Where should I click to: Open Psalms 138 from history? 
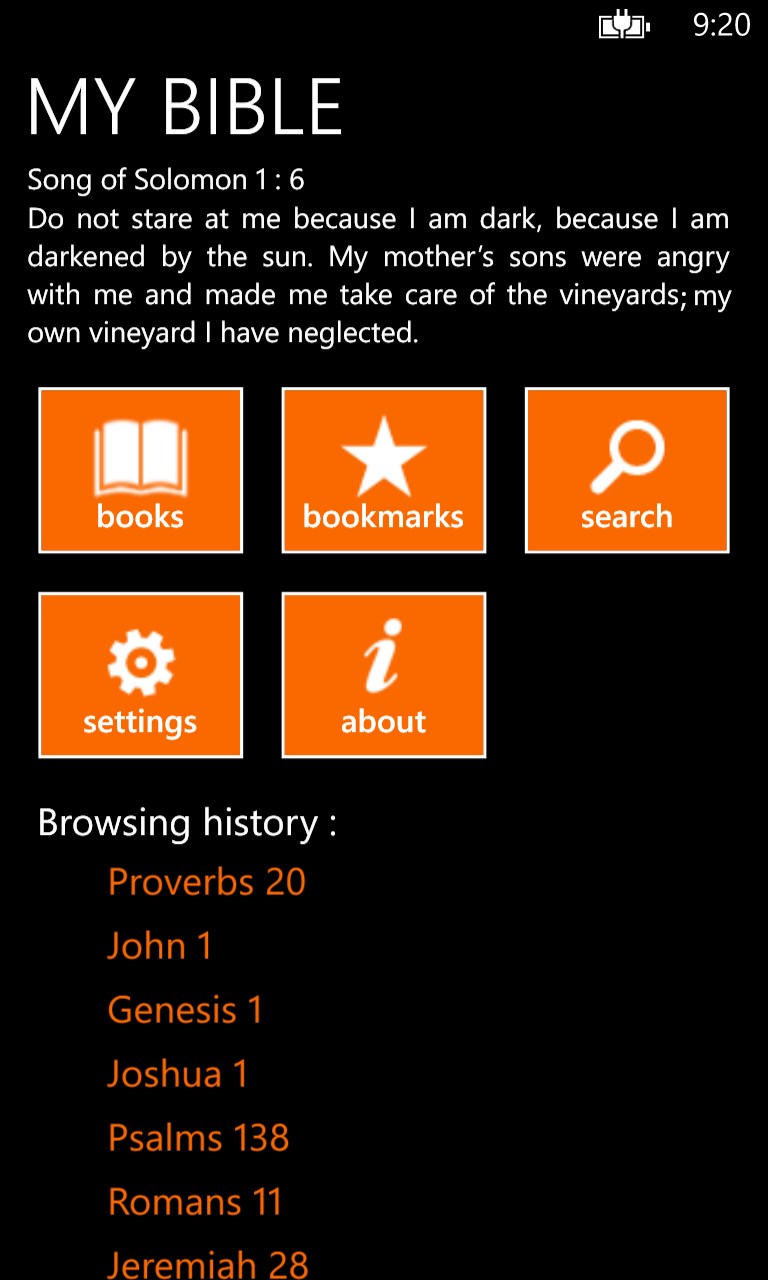click(198, 1138)
